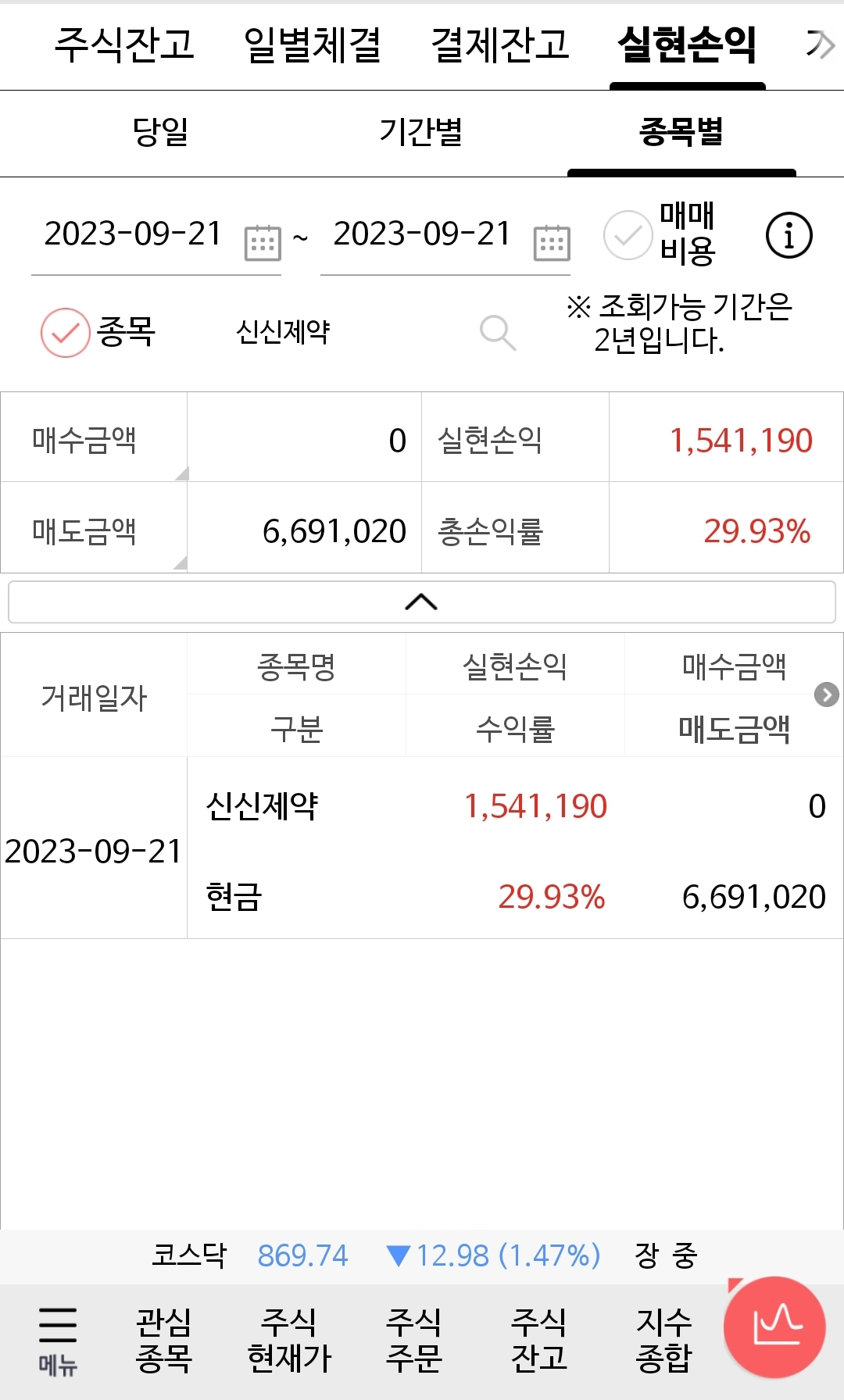Open the info icon help
844x1400 pixels.
point(789,235)
